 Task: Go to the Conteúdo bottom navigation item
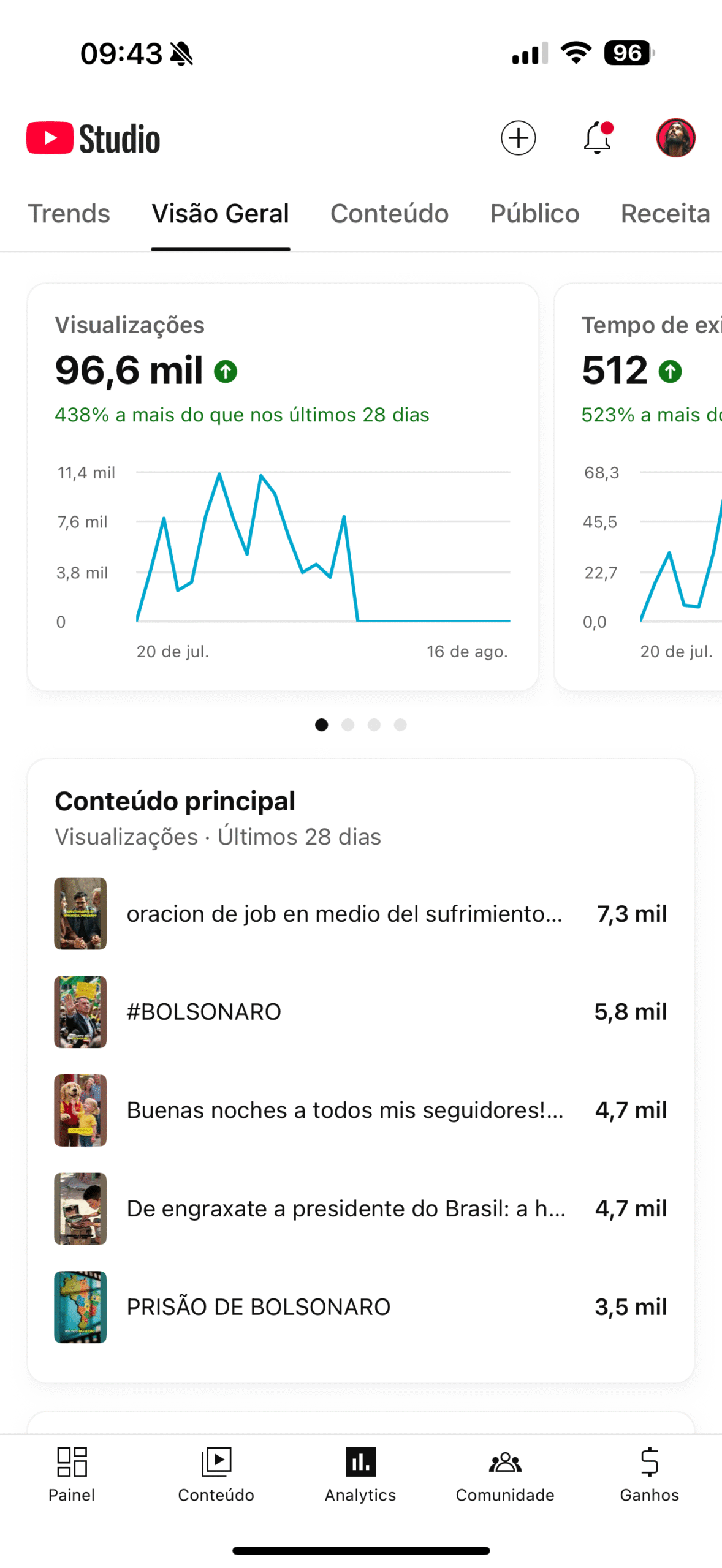coord(216,1475)
